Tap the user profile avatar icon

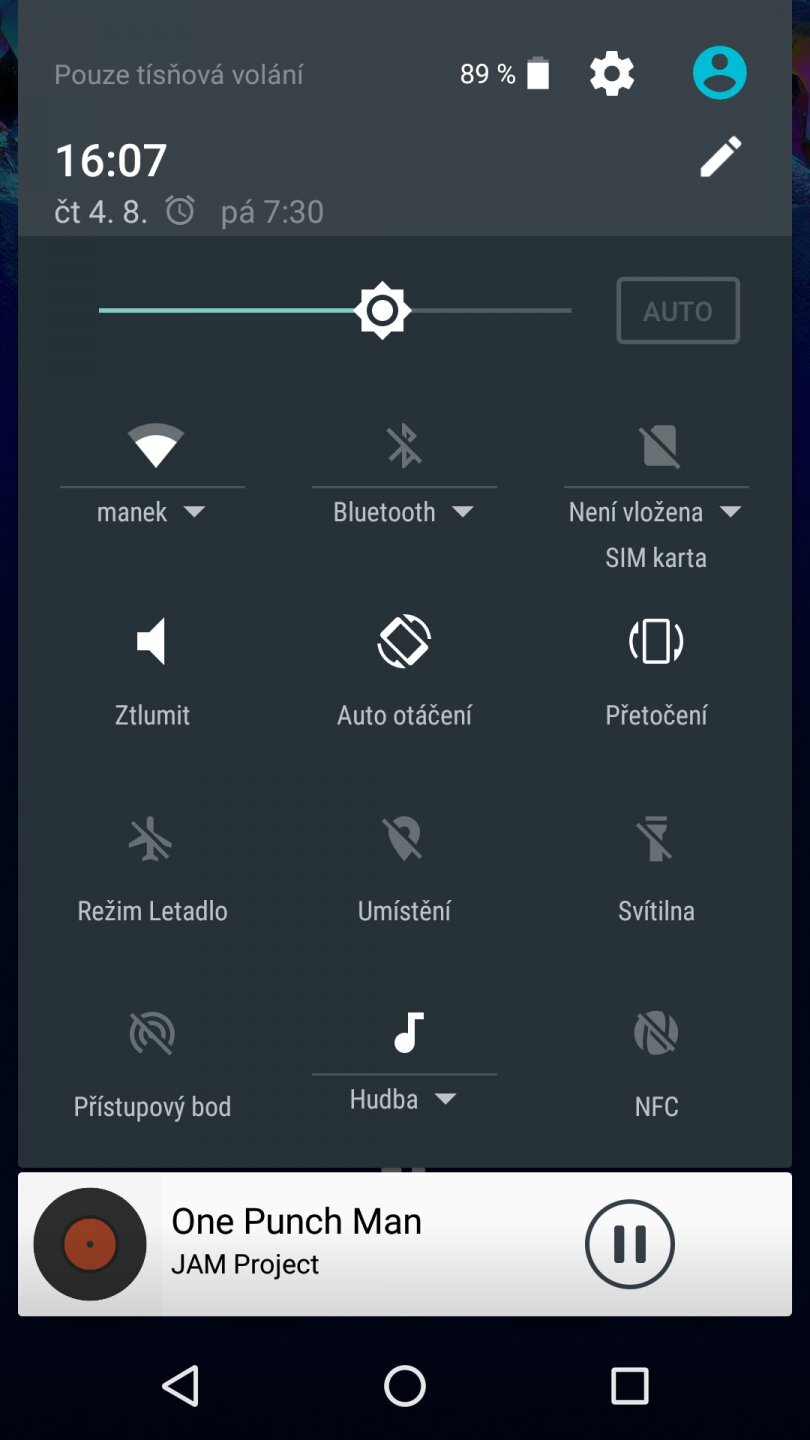pyautogui.click(x=719, y=72)
